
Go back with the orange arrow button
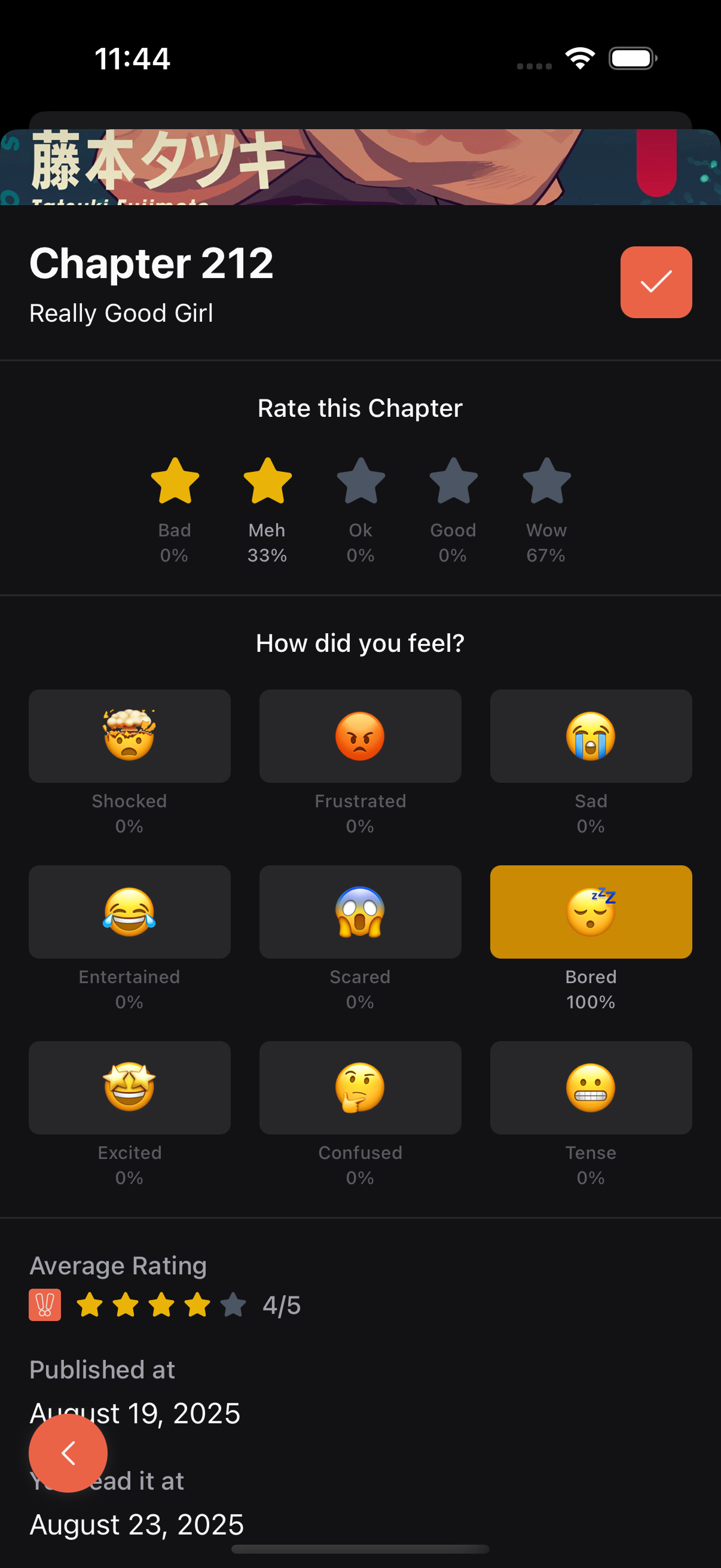click(x=68, y=1453)
